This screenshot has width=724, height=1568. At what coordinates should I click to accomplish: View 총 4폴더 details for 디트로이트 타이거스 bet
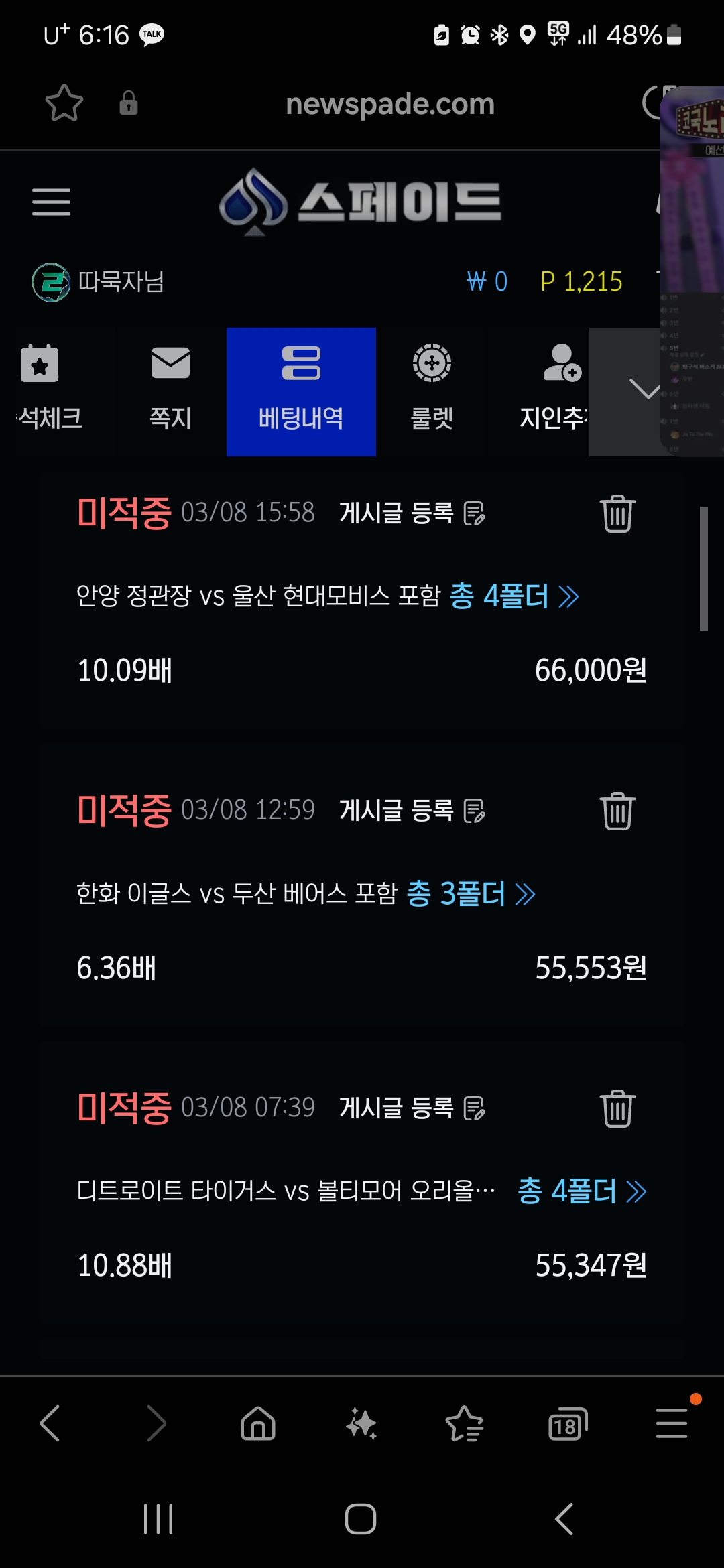[581, 1191]
